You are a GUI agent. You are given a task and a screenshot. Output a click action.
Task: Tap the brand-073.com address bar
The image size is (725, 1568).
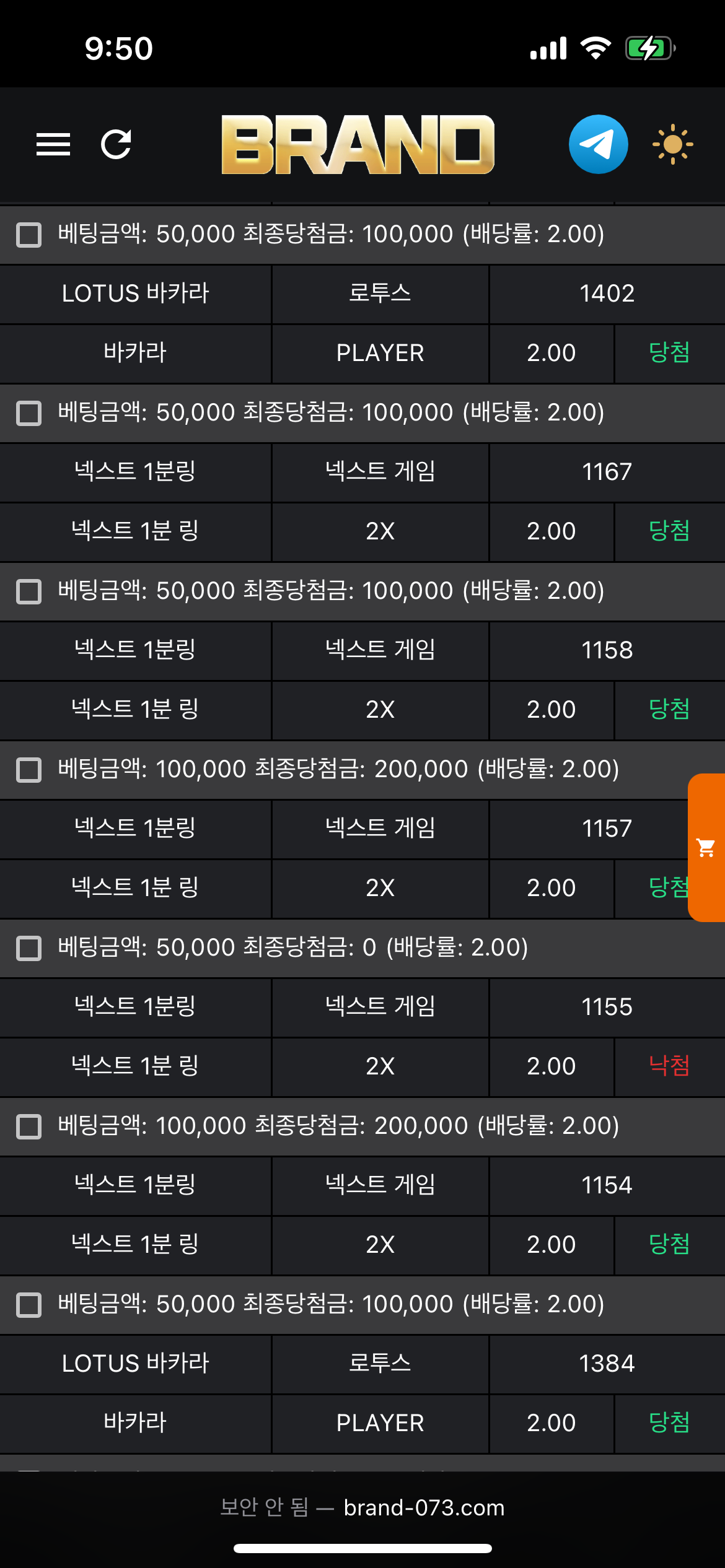pos(362,1507)
